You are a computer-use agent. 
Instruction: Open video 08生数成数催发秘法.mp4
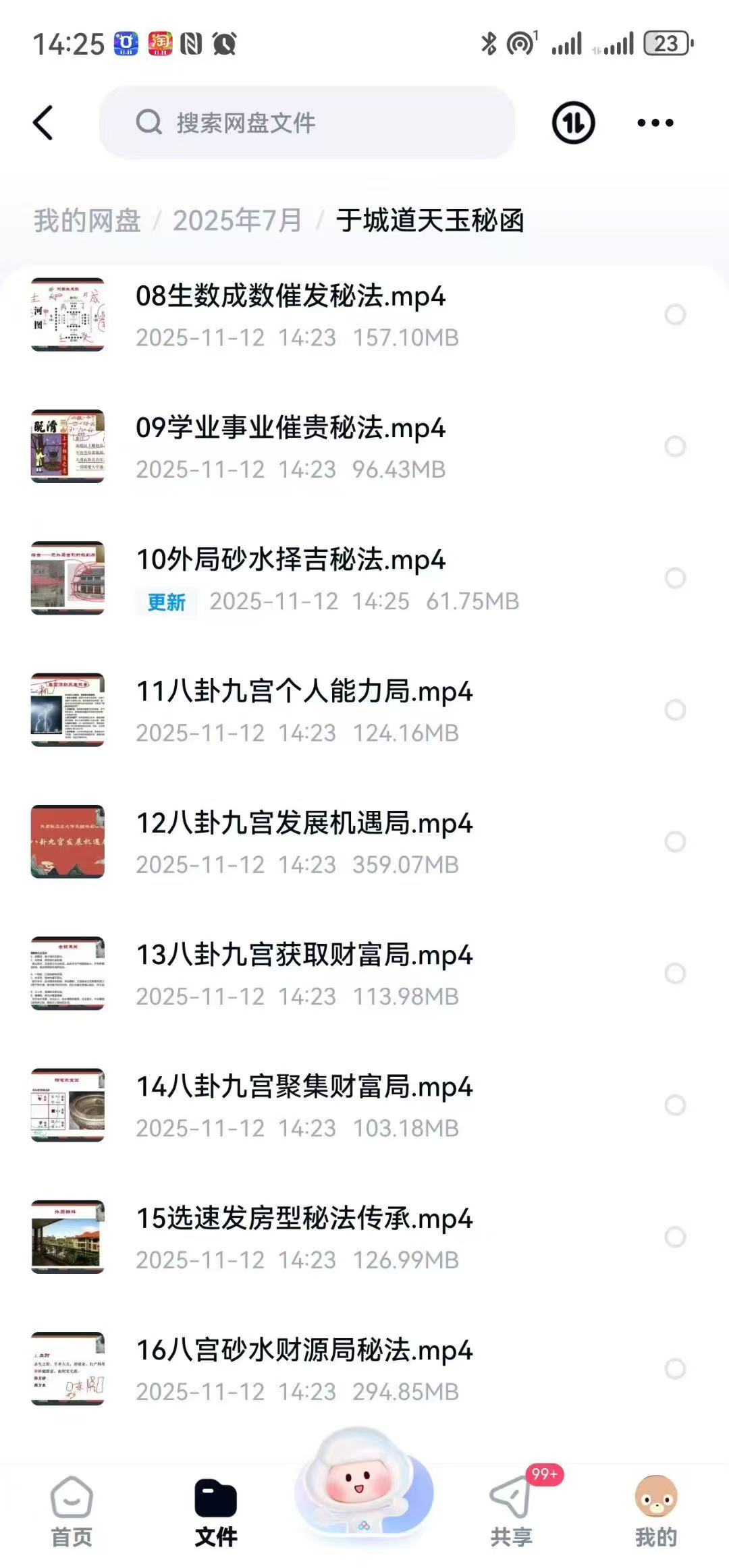tap(290, 297)
